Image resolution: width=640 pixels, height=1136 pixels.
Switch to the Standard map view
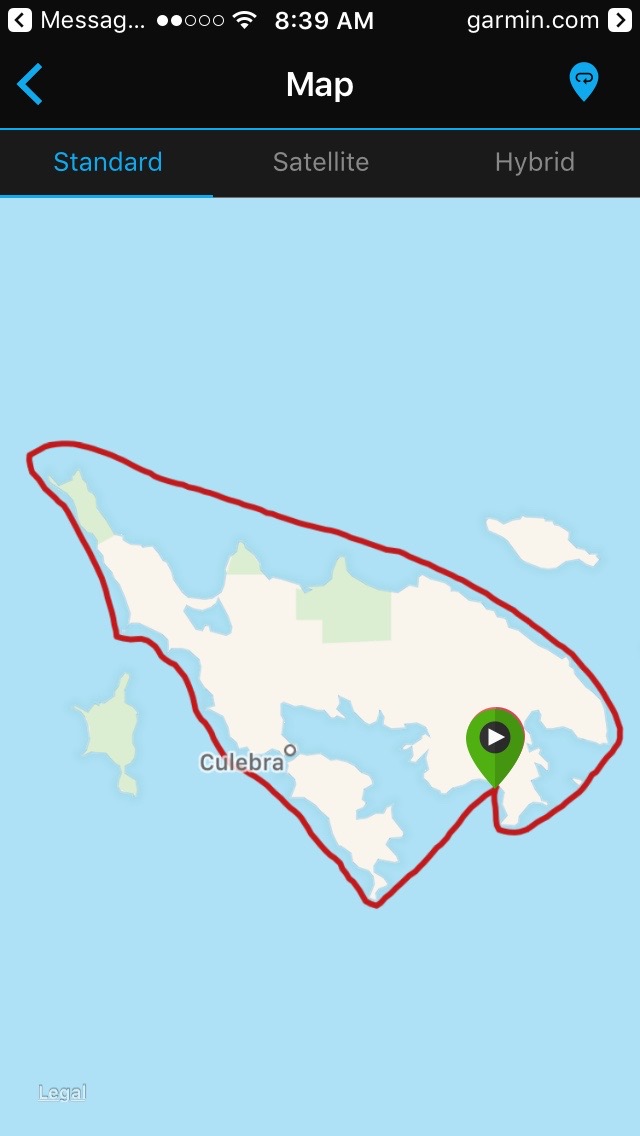point(107,162)
